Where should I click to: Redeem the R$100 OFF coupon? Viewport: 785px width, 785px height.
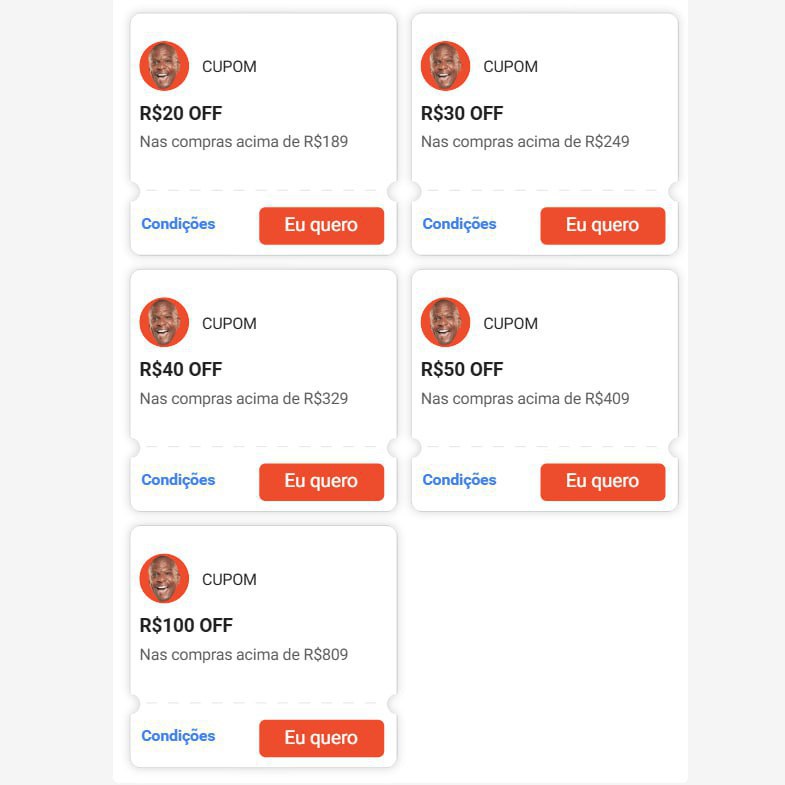(321, 738)
